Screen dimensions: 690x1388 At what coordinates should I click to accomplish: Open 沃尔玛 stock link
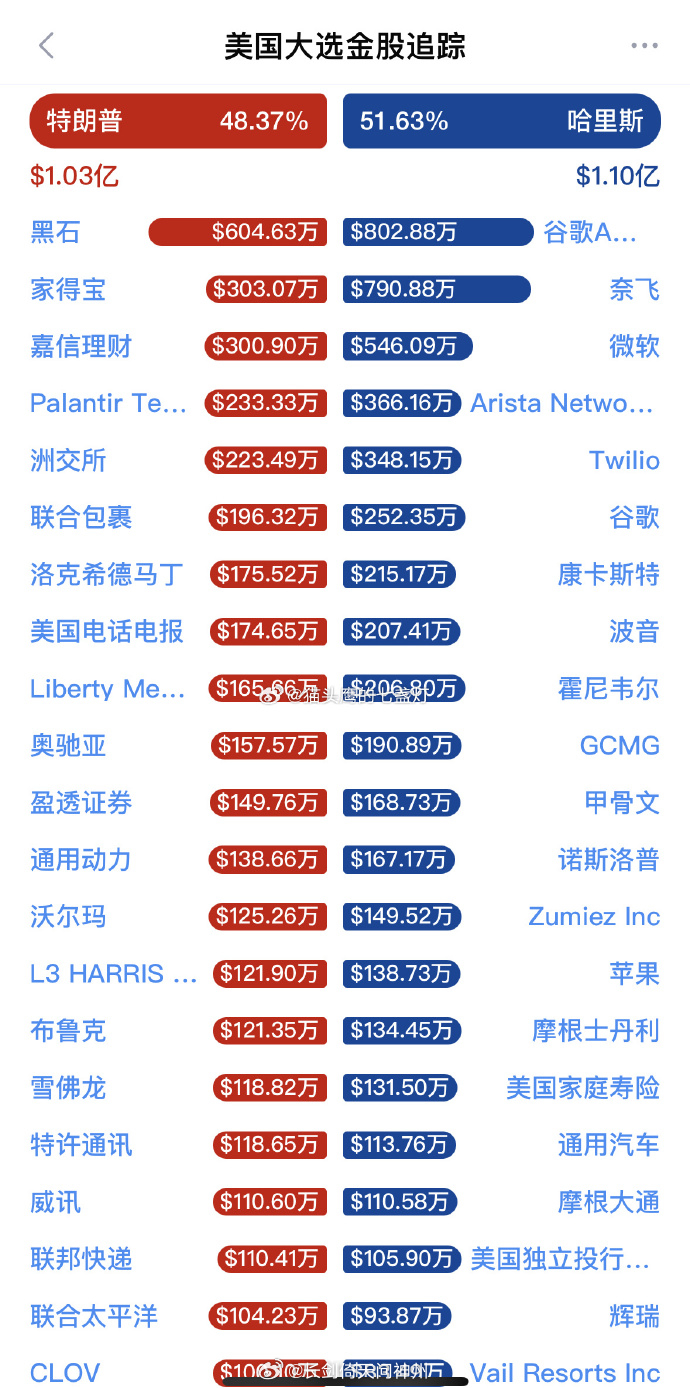click(68, 917)
